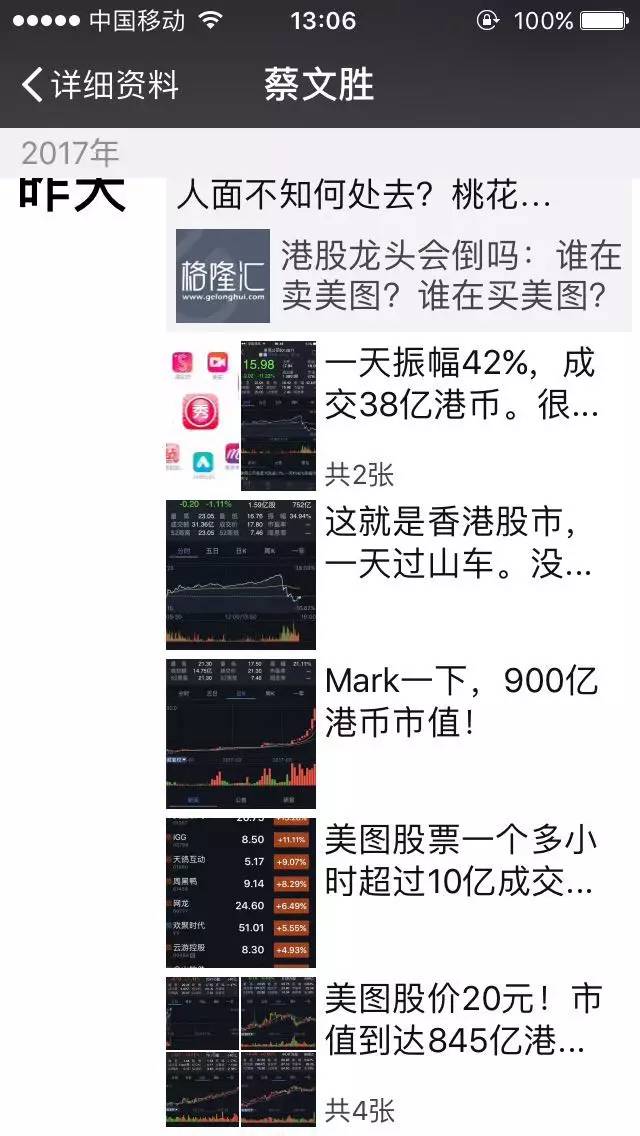Open the 格隆汇 article about 港股龙头

pyautogui.click(x=399, y=276)
